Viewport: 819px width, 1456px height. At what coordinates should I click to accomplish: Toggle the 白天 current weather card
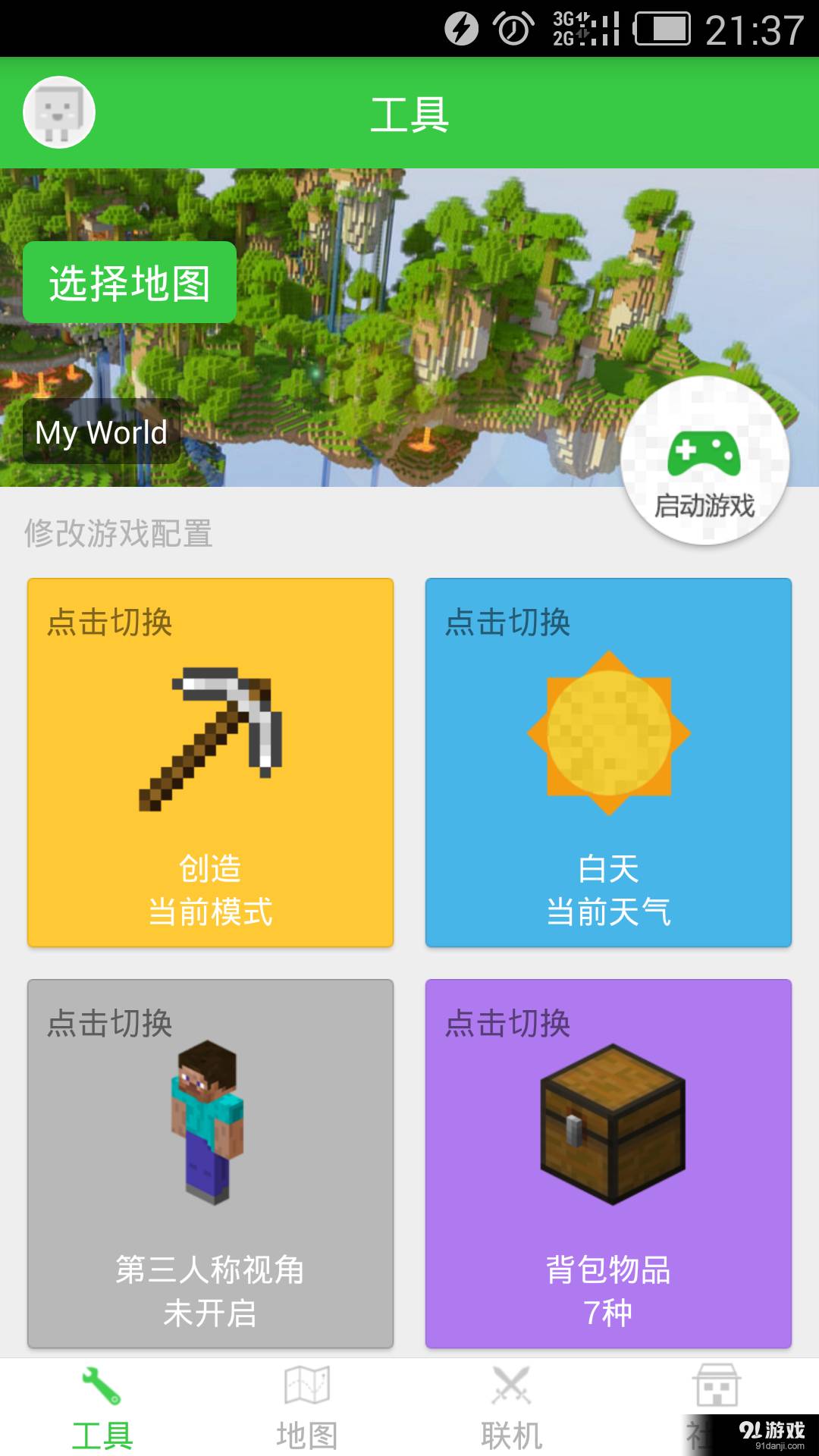(608, 762)
